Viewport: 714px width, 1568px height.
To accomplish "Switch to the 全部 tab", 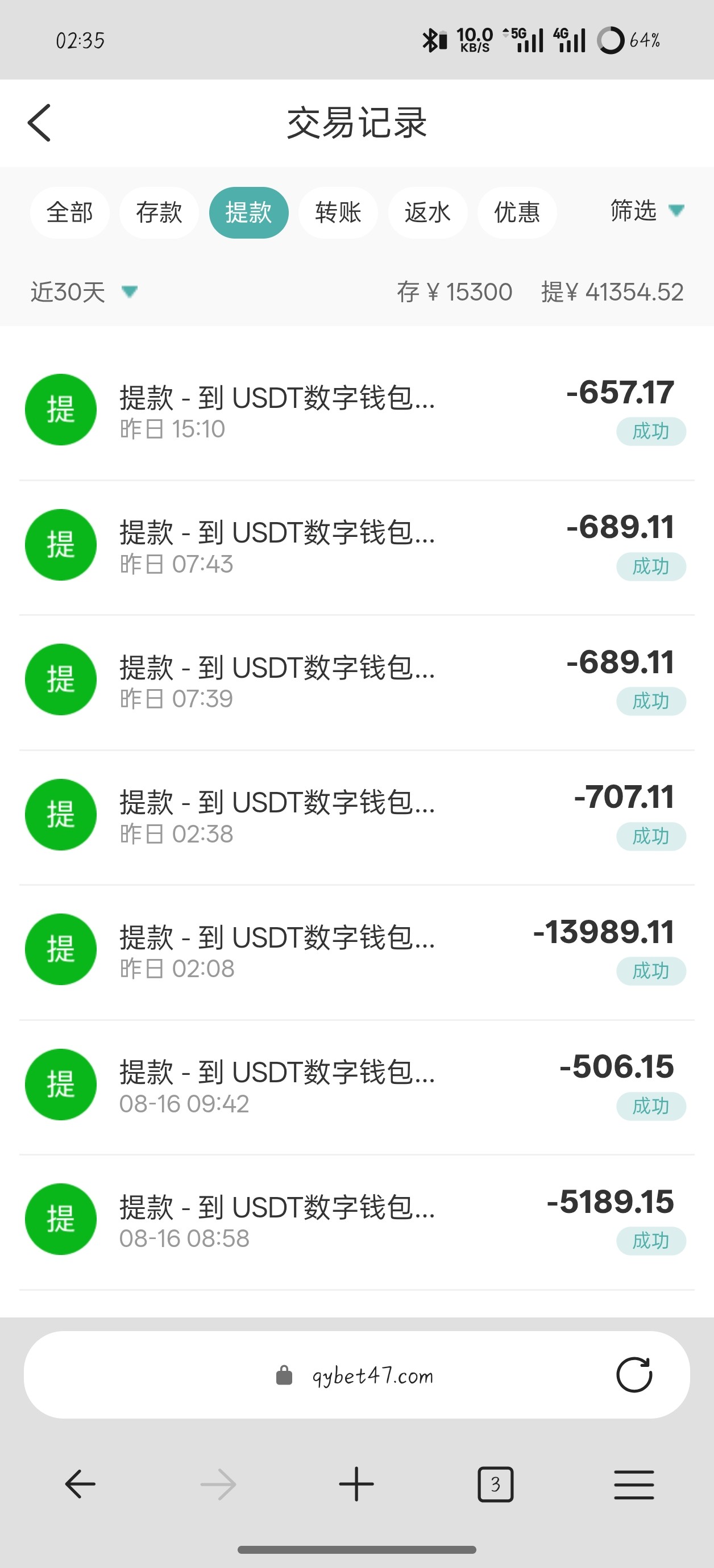I will pos(69,212).
